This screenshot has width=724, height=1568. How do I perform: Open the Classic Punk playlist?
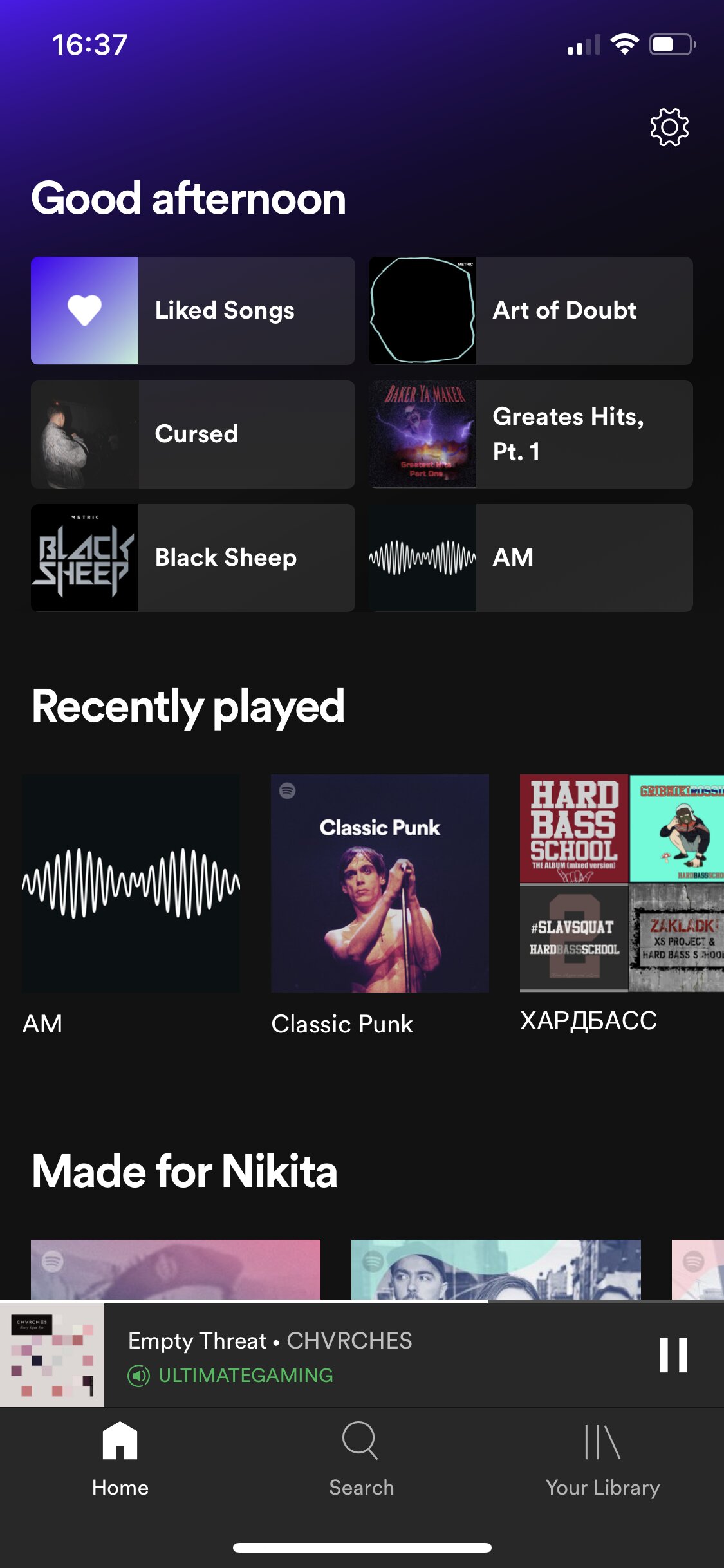coord(380,905)
